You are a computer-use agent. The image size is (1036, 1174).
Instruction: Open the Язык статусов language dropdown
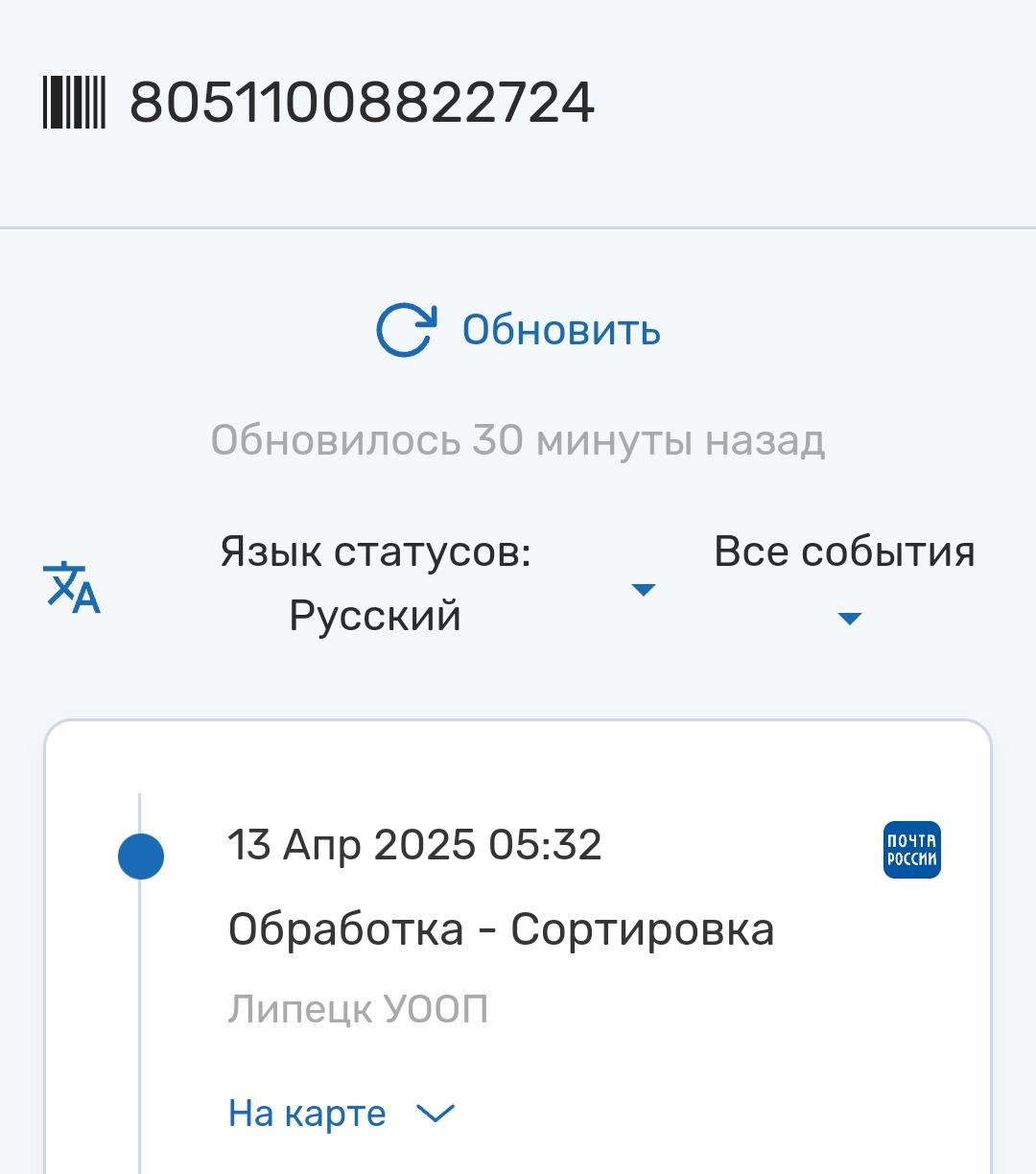tap(376, 583)
